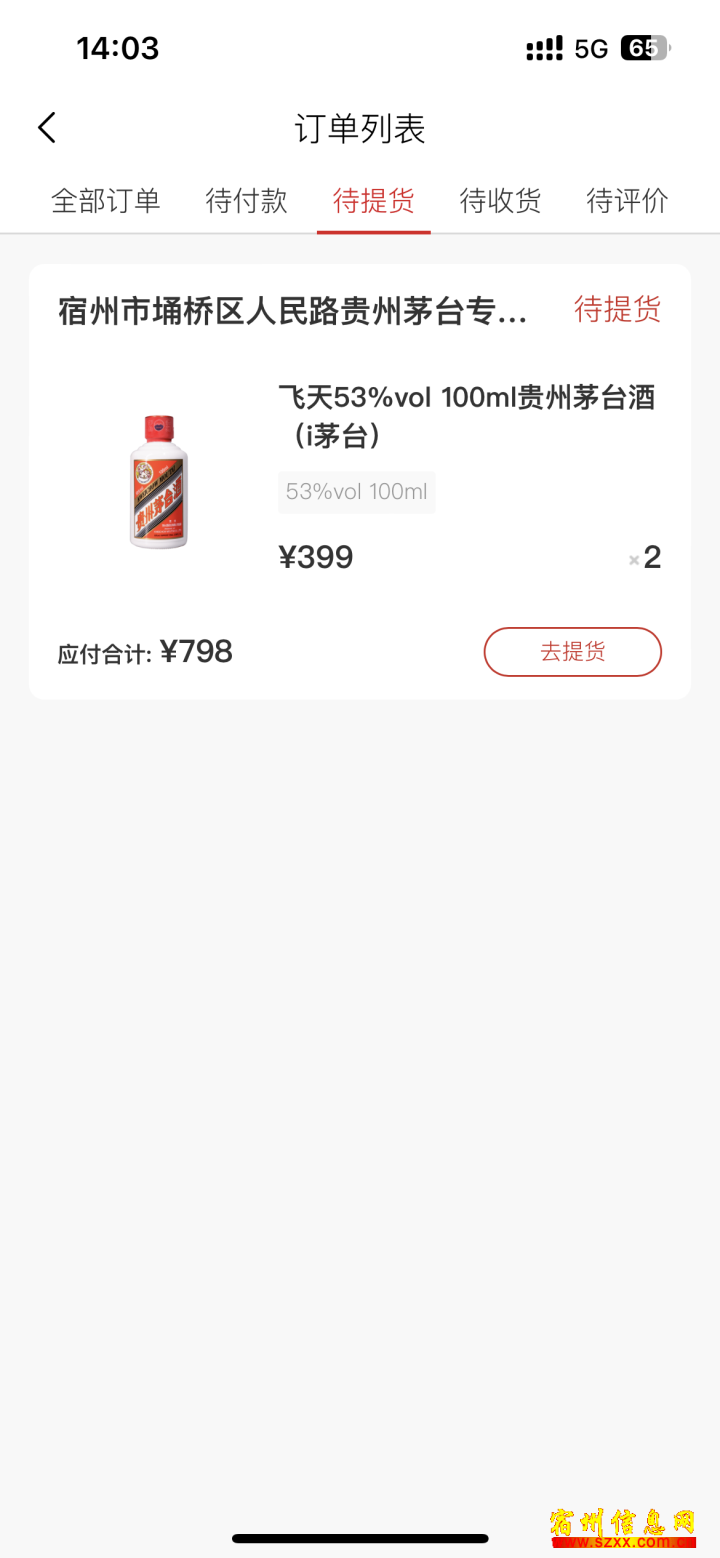This screenshot has width=720, height=1558.
Task: Select the 待提货 tab
Action: point(374,201)
